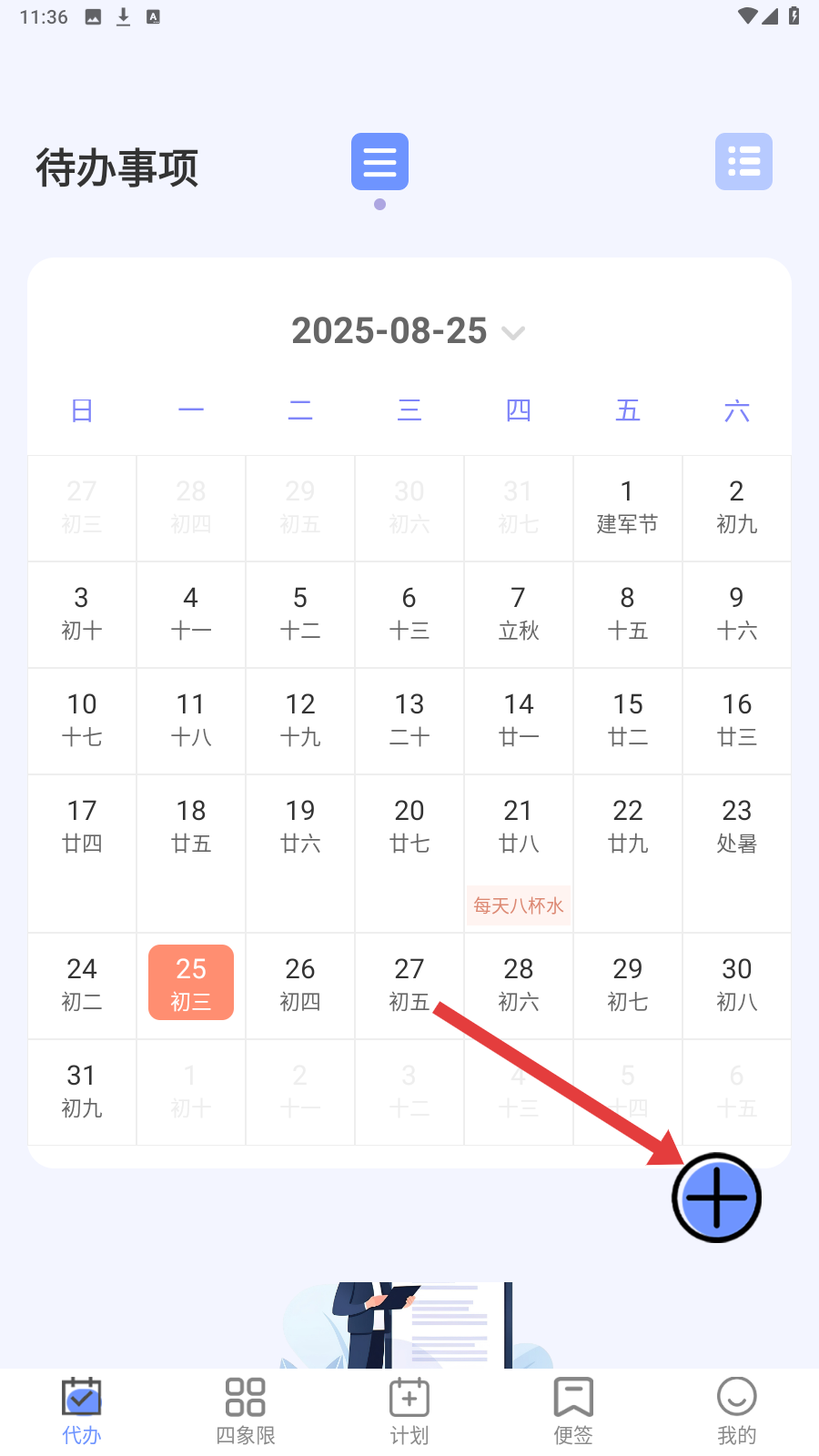Go to the 便签 tab
Image resolution: width=819 pixels, height=1456 pixels.
pyautogui.click(x=573, y=1410)
